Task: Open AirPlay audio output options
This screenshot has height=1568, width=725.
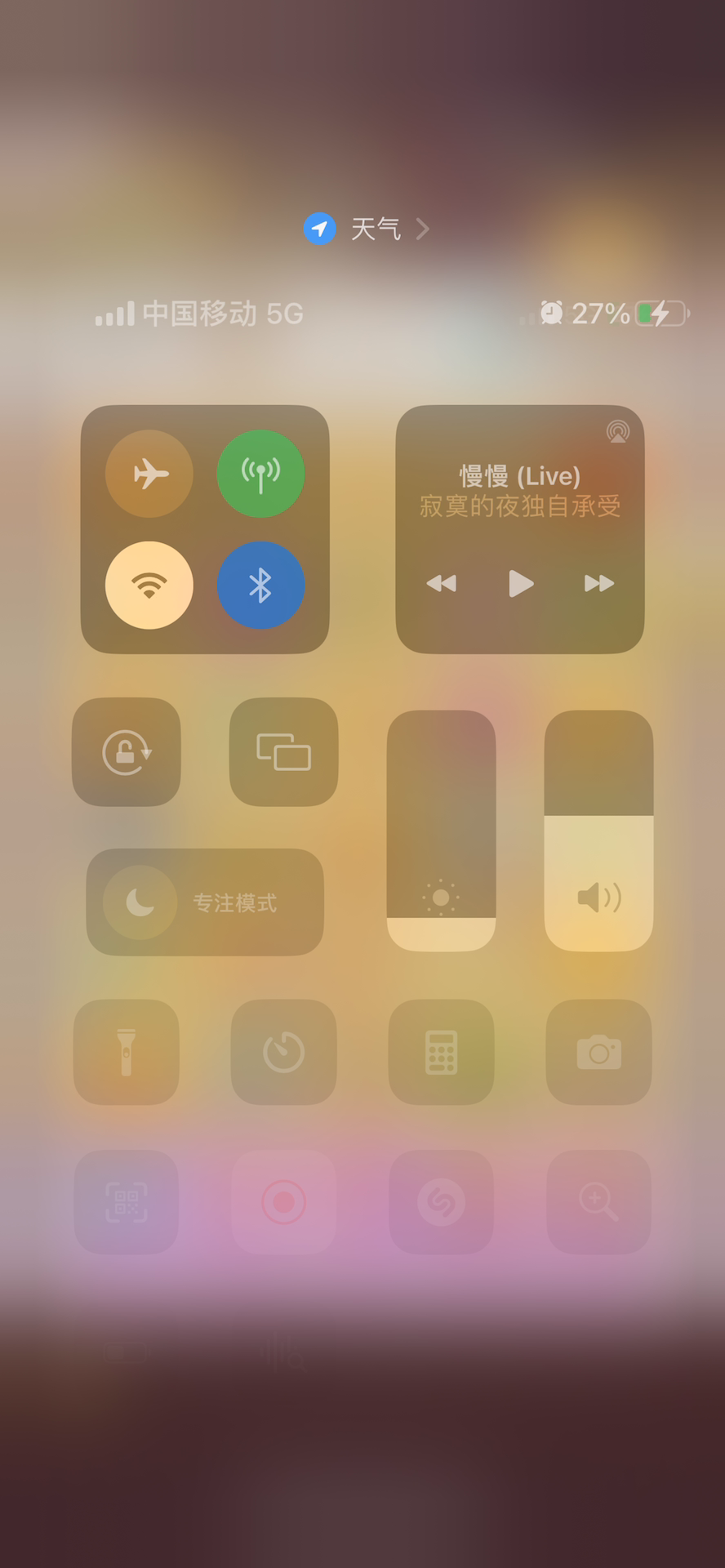Action: click(x=618, y=431)
